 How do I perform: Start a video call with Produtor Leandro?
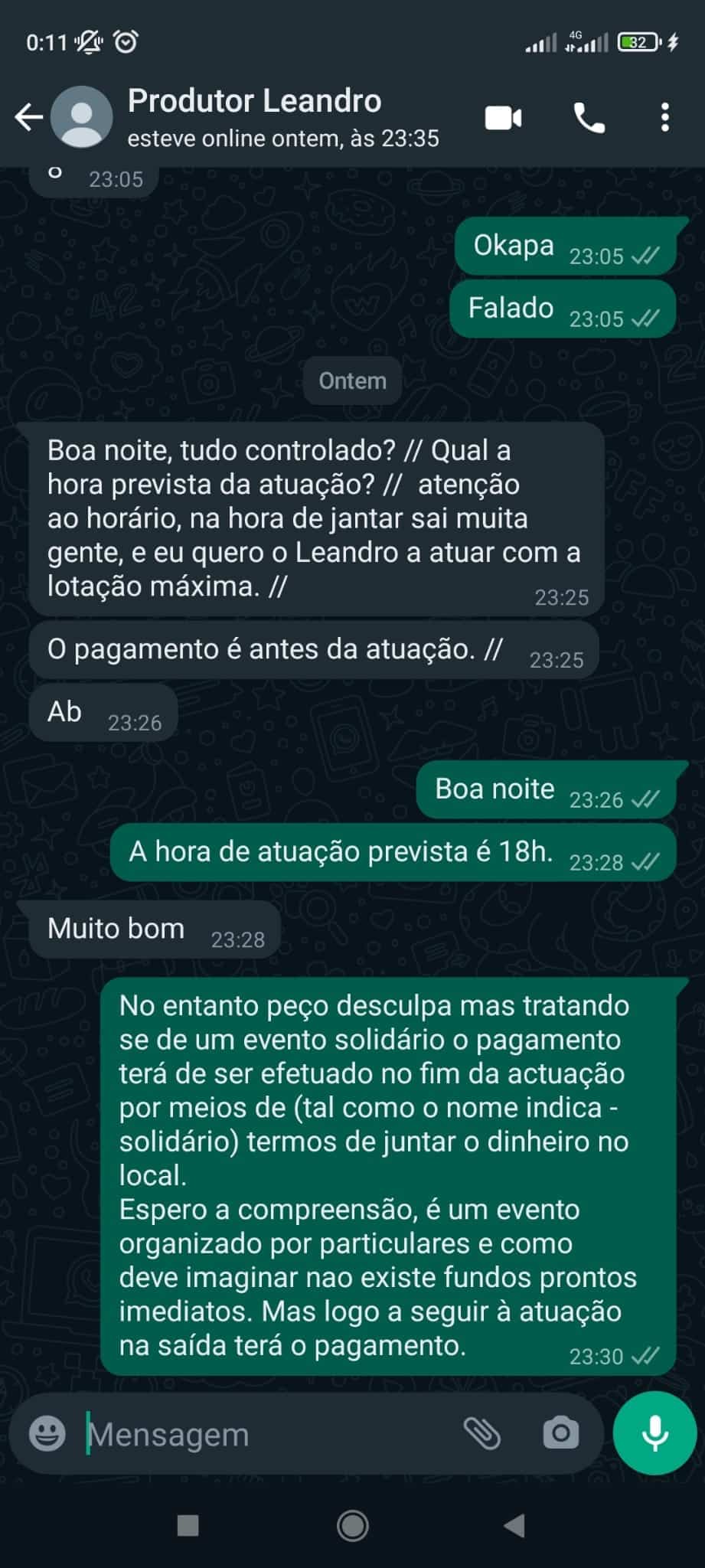tap(504, 118)
